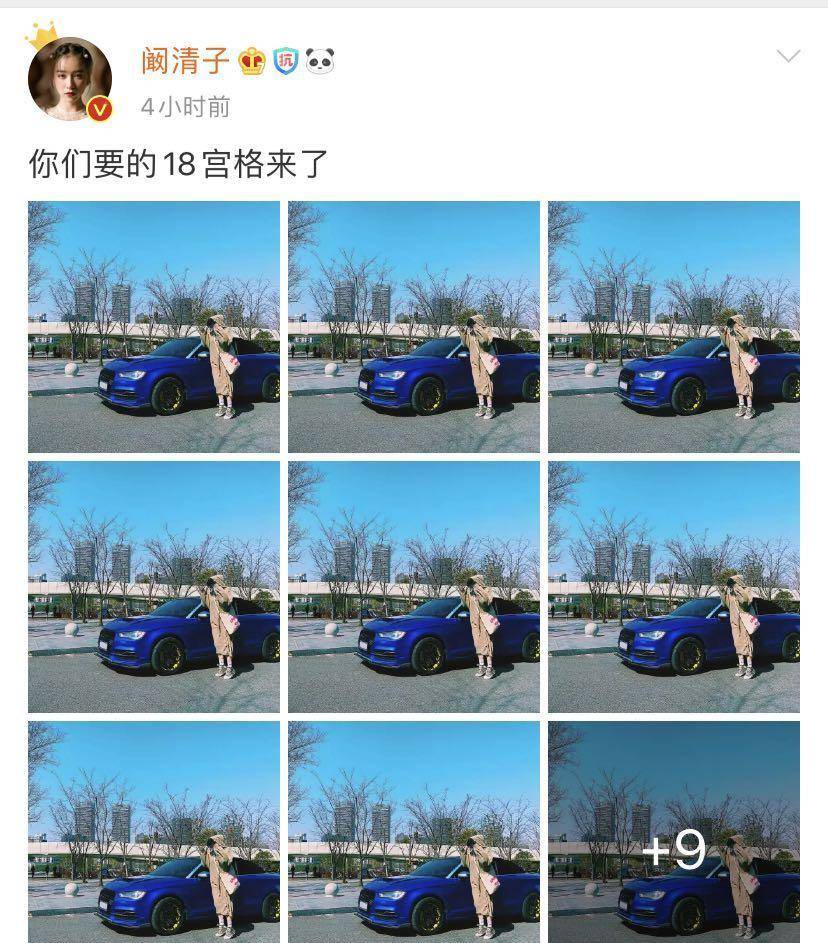Viewport: 828px width, 943px height.
Task: Open the top-middle photo showing the blue Audi
Action: [x=415, y=324]
